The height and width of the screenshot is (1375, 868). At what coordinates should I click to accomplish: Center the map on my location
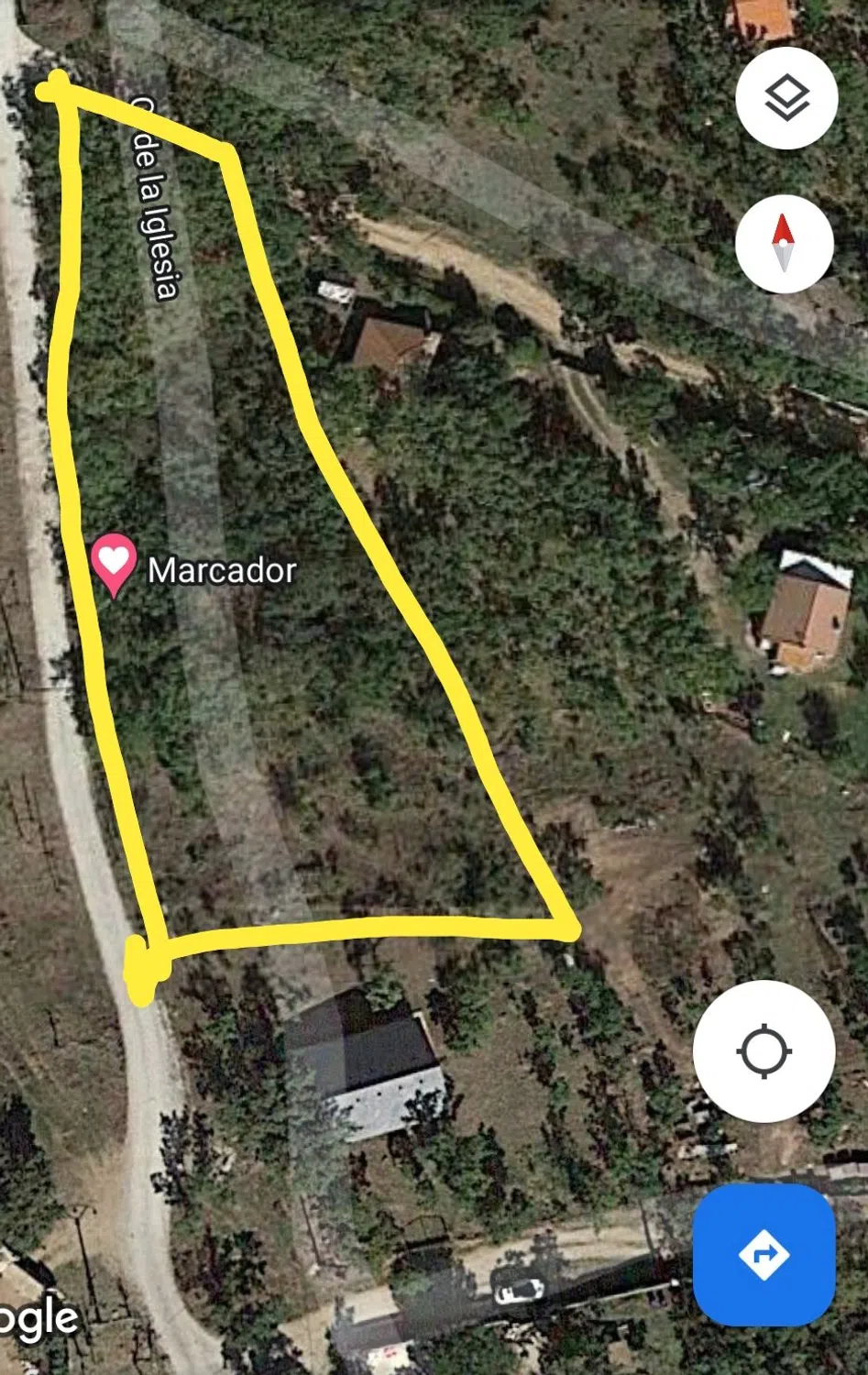click(764, 1050)
